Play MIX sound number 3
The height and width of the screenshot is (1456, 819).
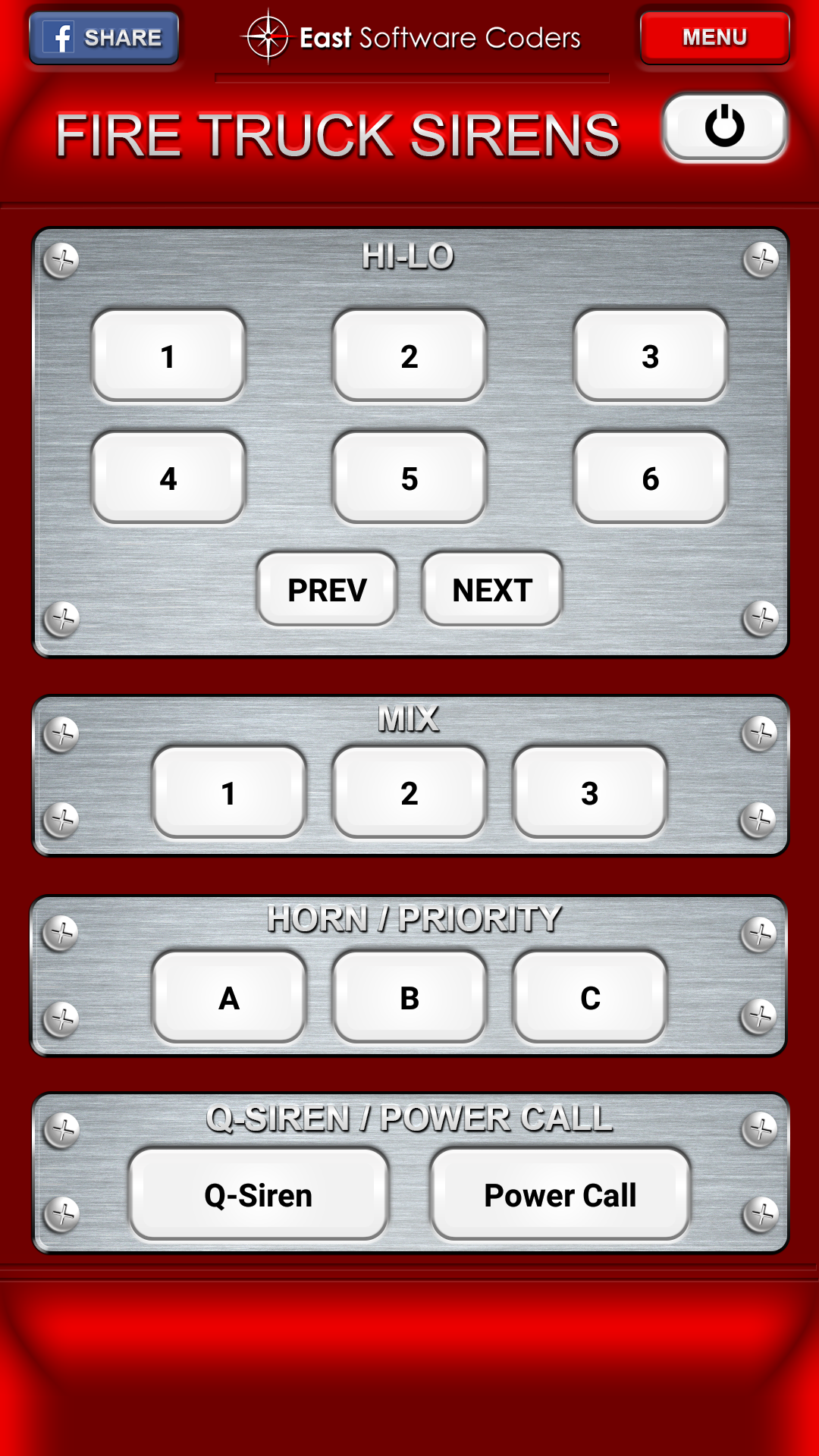coord(590,792)
